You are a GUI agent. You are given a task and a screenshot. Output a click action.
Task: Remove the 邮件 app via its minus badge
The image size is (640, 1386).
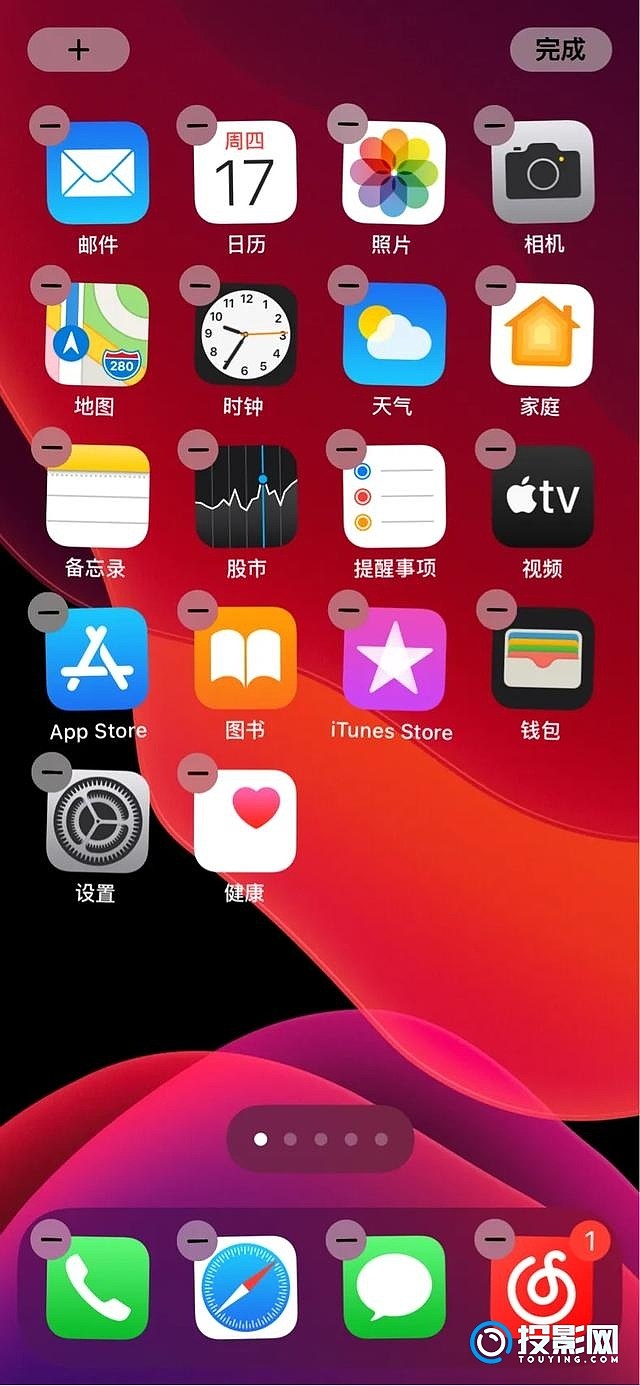[50, 125]
